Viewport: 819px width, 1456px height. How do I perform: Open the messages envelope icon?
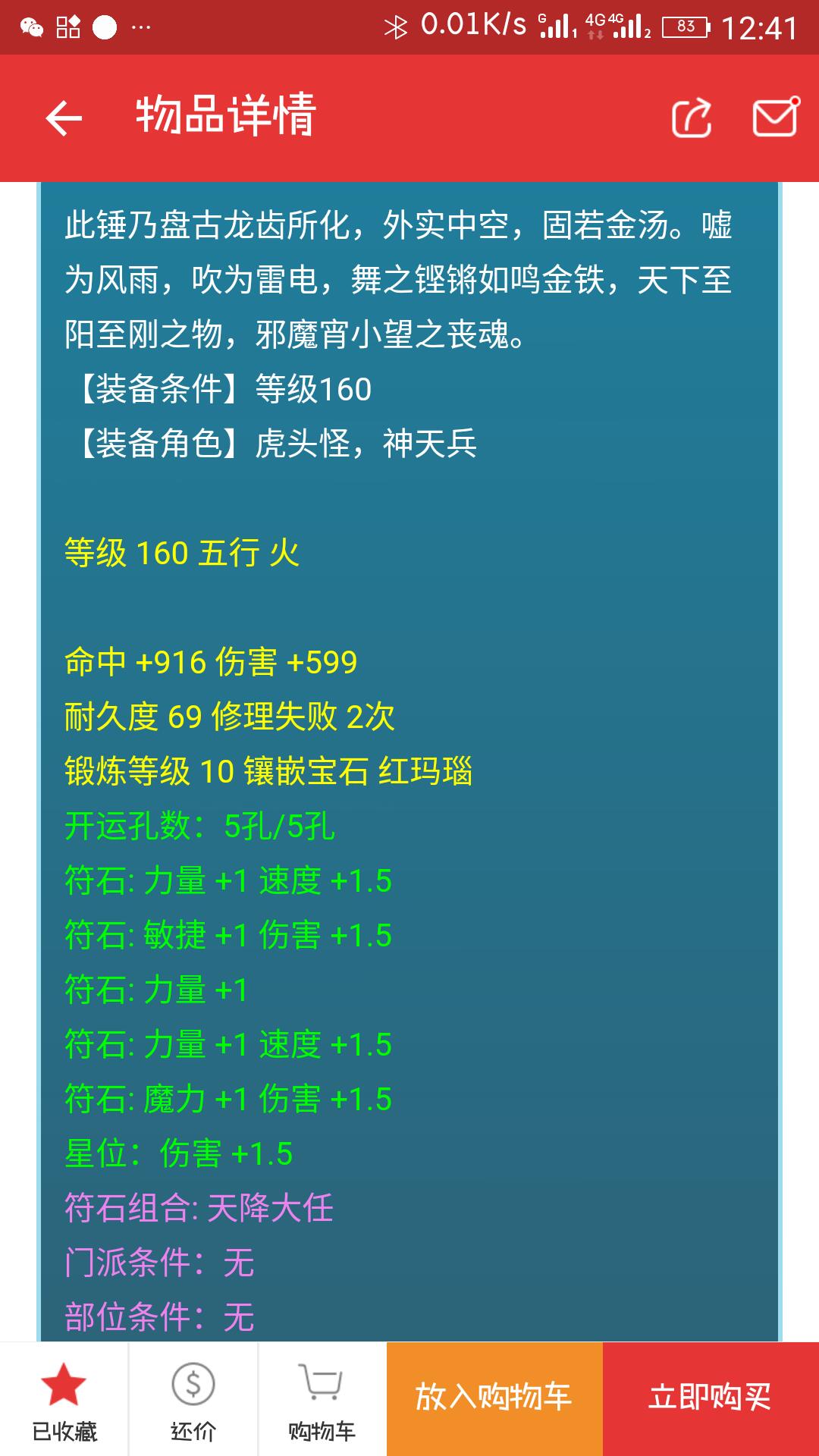point(775,117)
